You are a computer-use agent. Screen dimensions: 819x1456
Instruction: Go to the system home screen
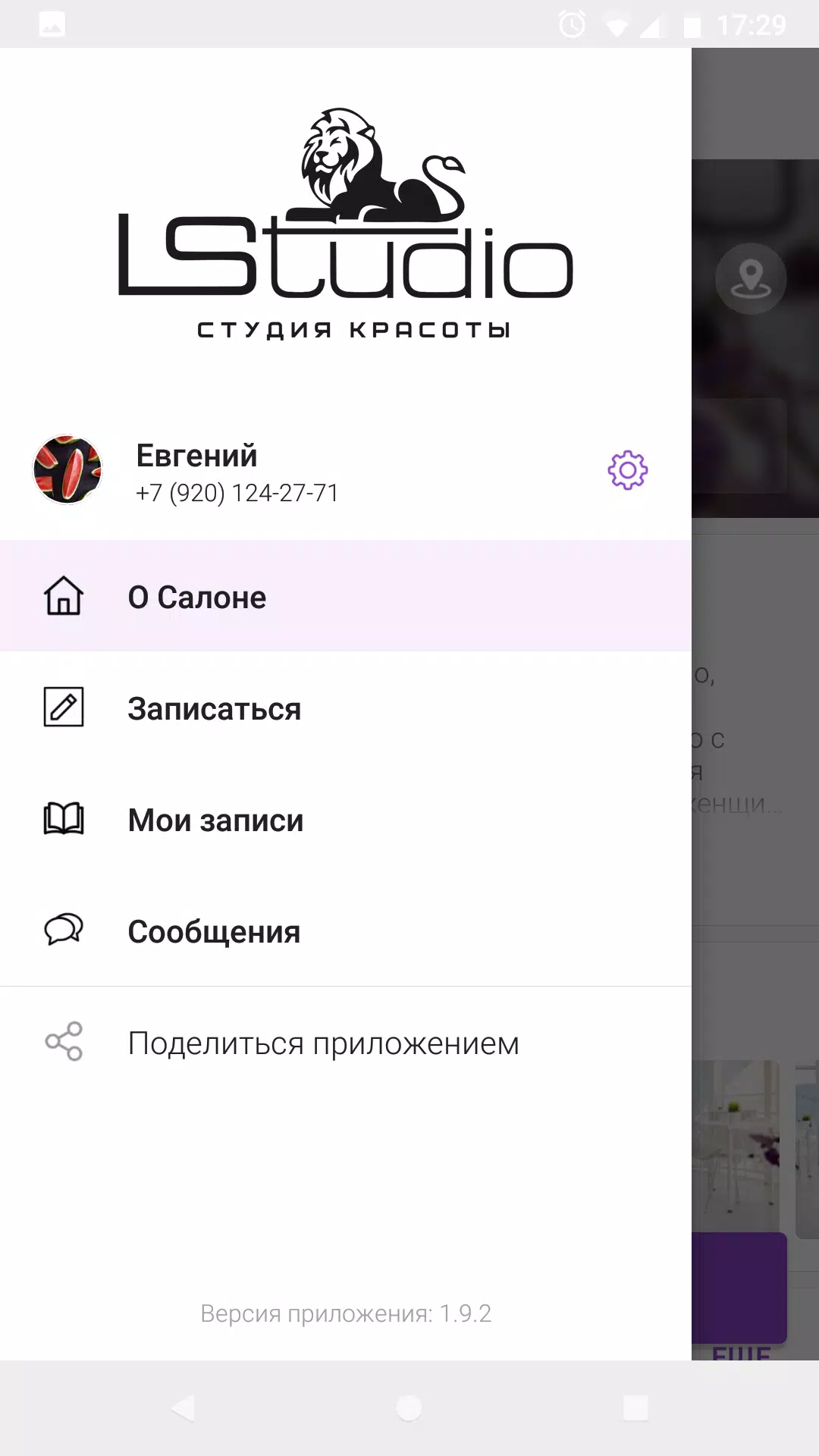tap(409, 1408)
